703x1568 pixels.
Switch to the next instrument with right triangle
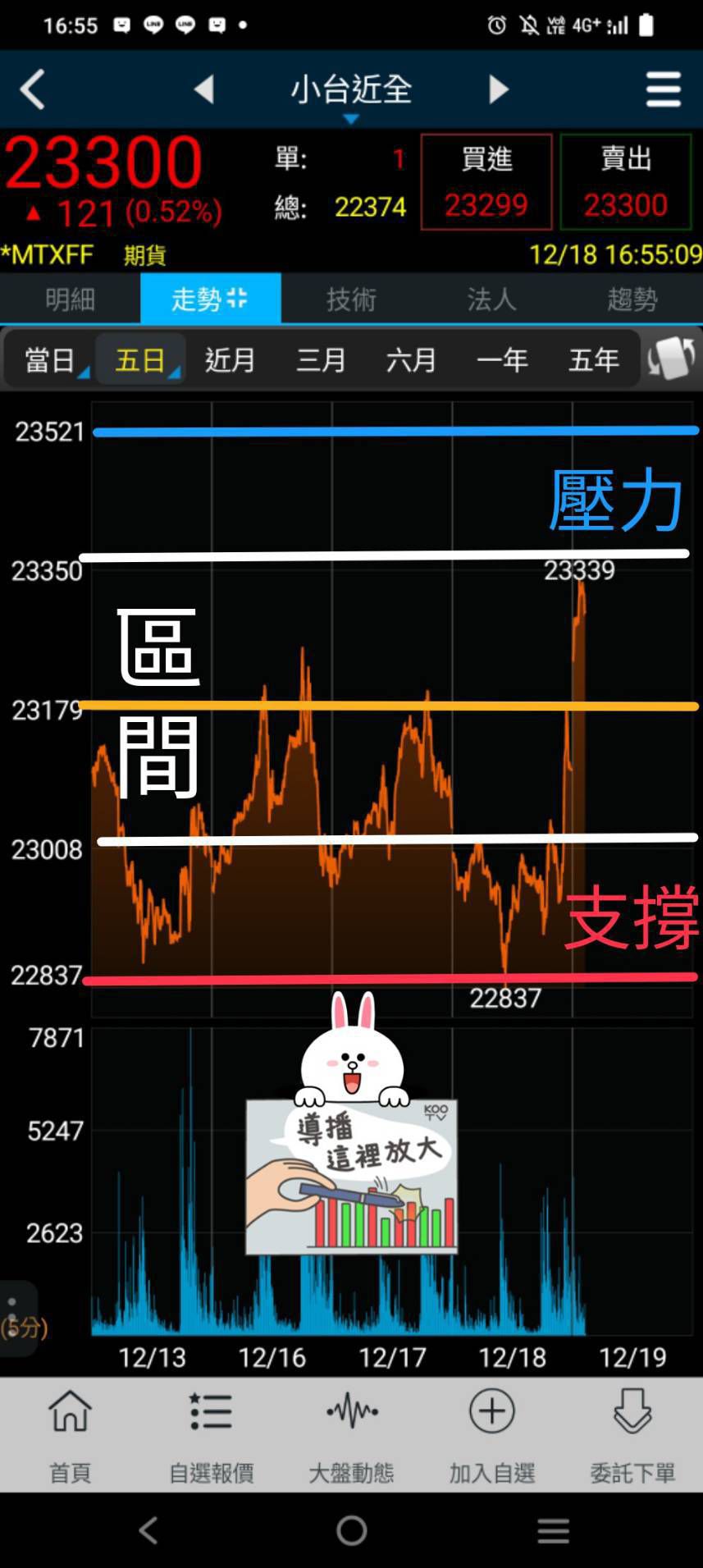(498, 89)
